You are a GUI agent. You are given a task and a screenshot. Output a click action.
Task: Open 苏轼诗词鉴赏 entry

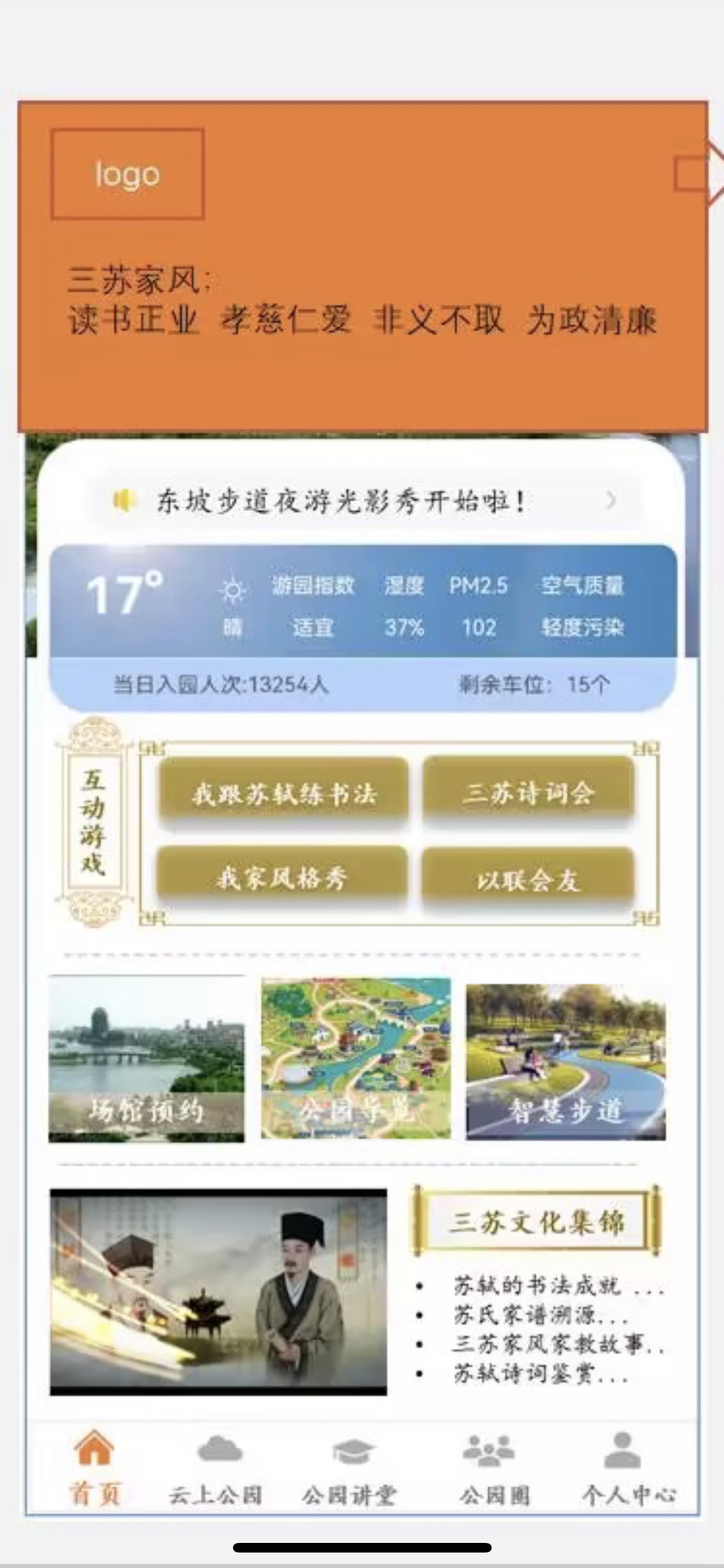click(x=539, y=1374)
